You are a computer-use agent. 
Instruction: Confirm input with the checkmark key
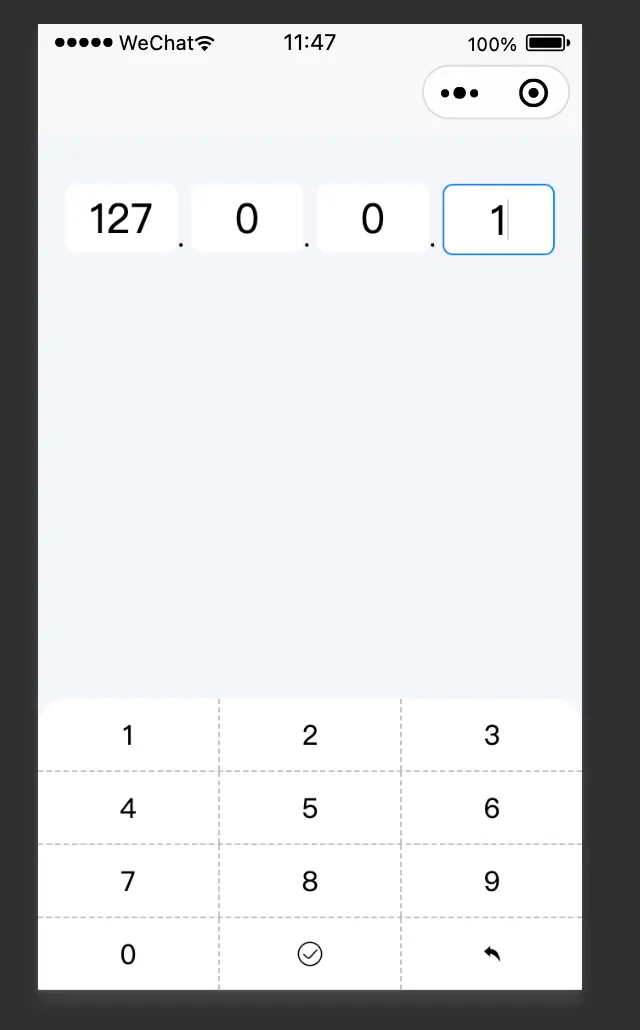310,954
